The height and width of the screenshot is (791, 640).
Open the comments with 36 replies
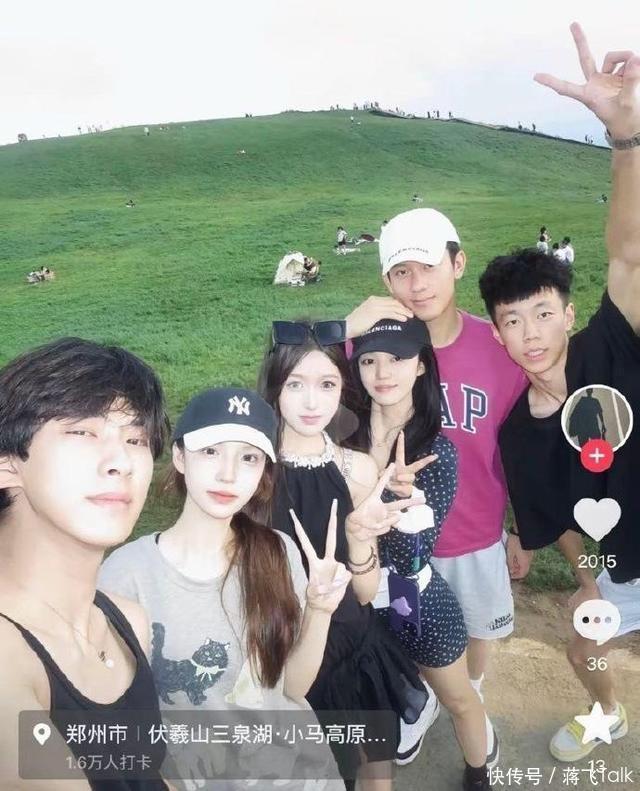596,621
